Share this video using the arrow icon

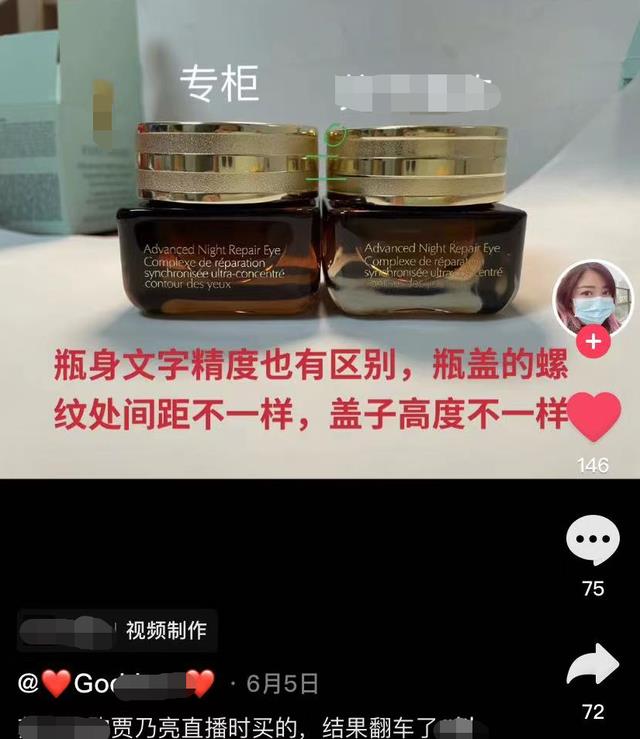click(x=593, y=666)
